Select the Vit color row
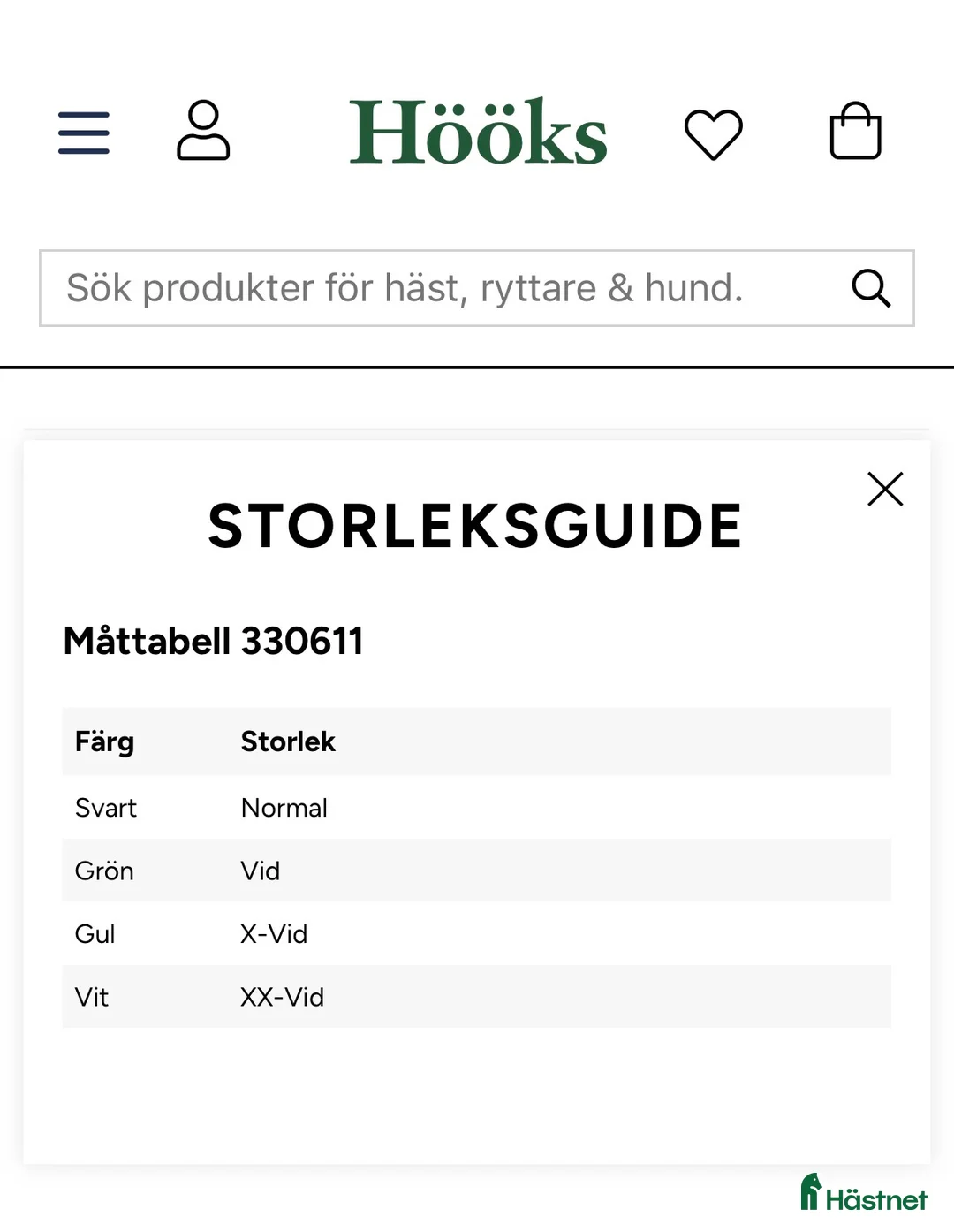 click(x=91, y=997)
